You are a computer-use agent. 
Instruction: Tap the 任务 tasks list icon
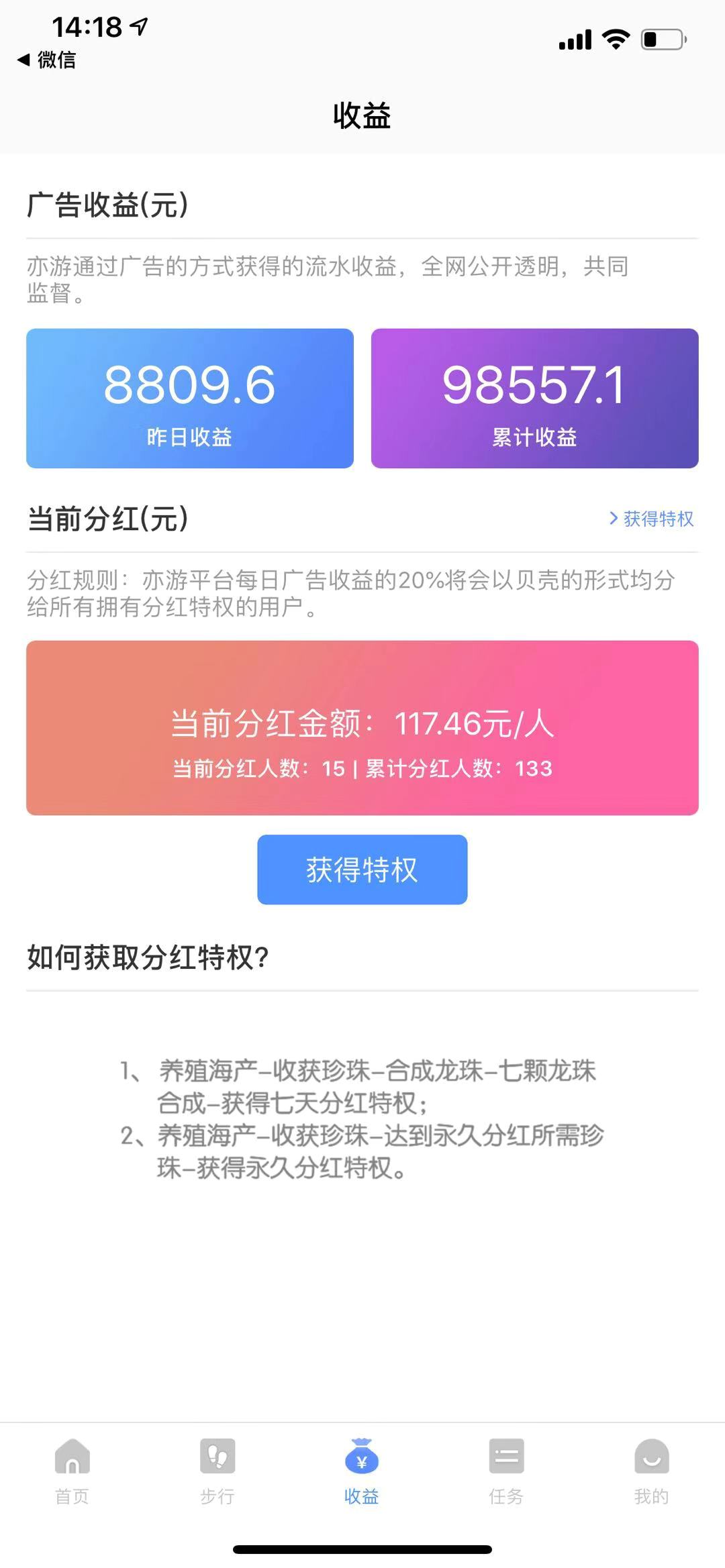pos(507,1456)
